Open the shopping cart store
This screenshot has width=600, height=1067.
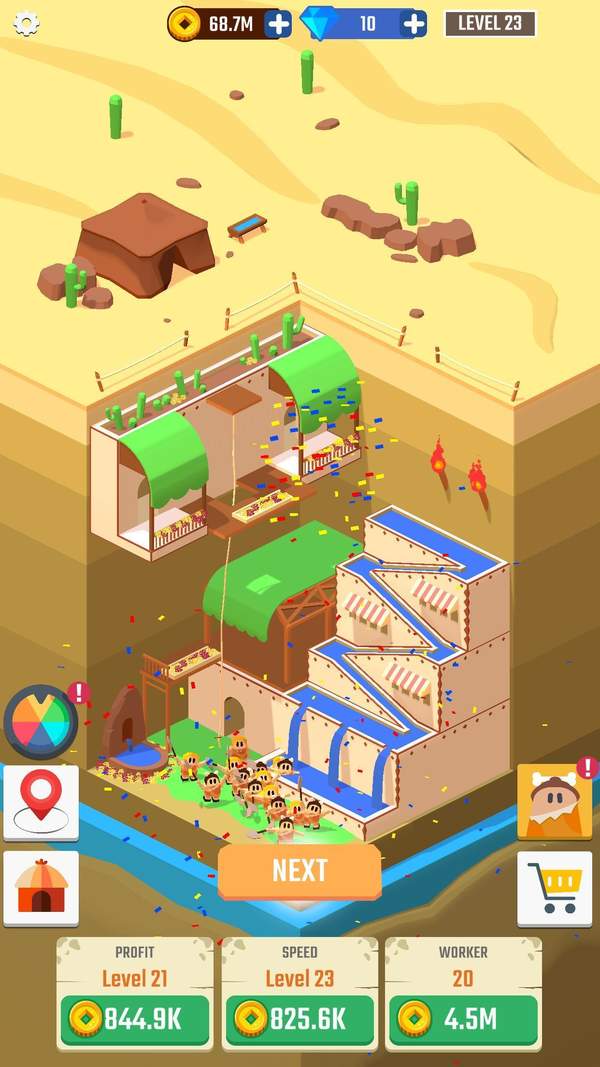[x=553, y=887]
